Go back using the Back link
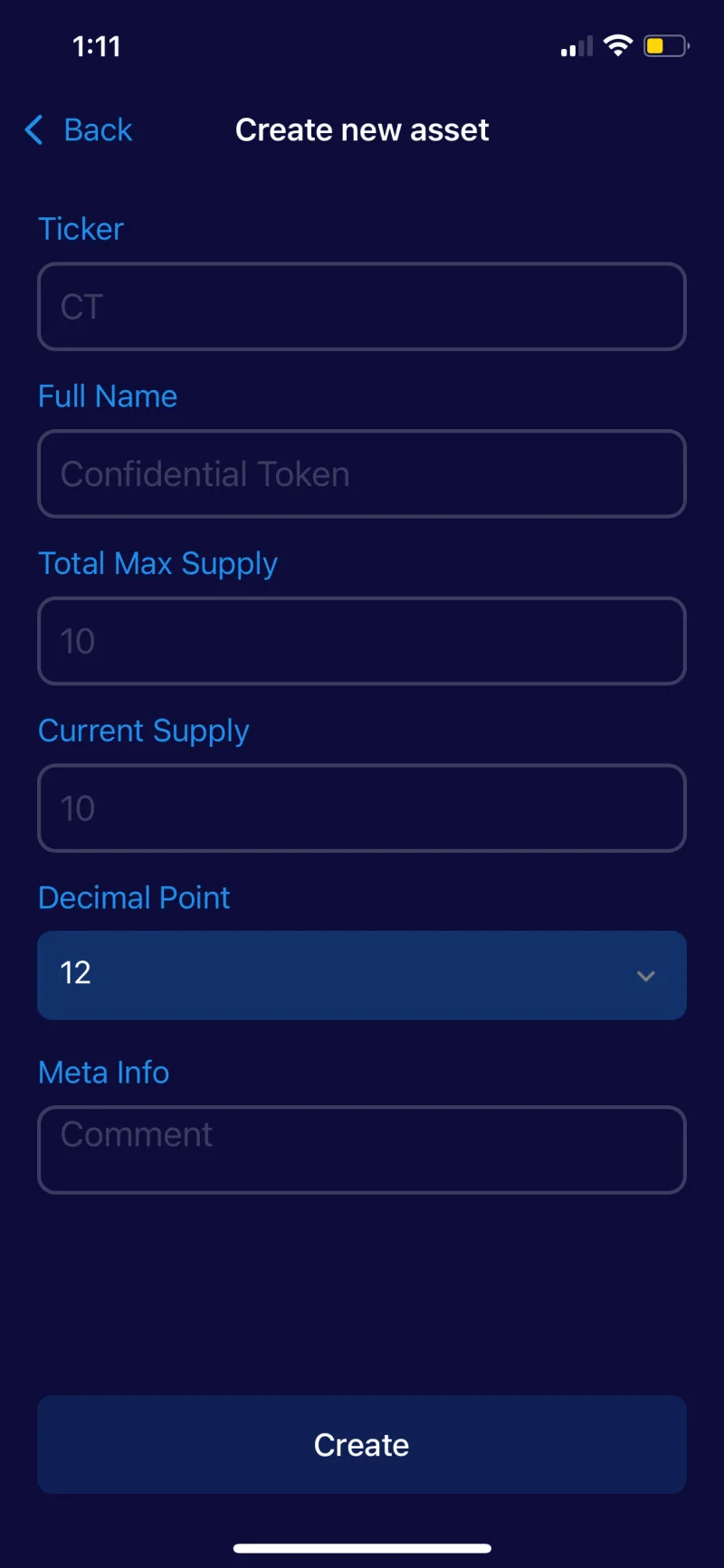 pos(98,129)
